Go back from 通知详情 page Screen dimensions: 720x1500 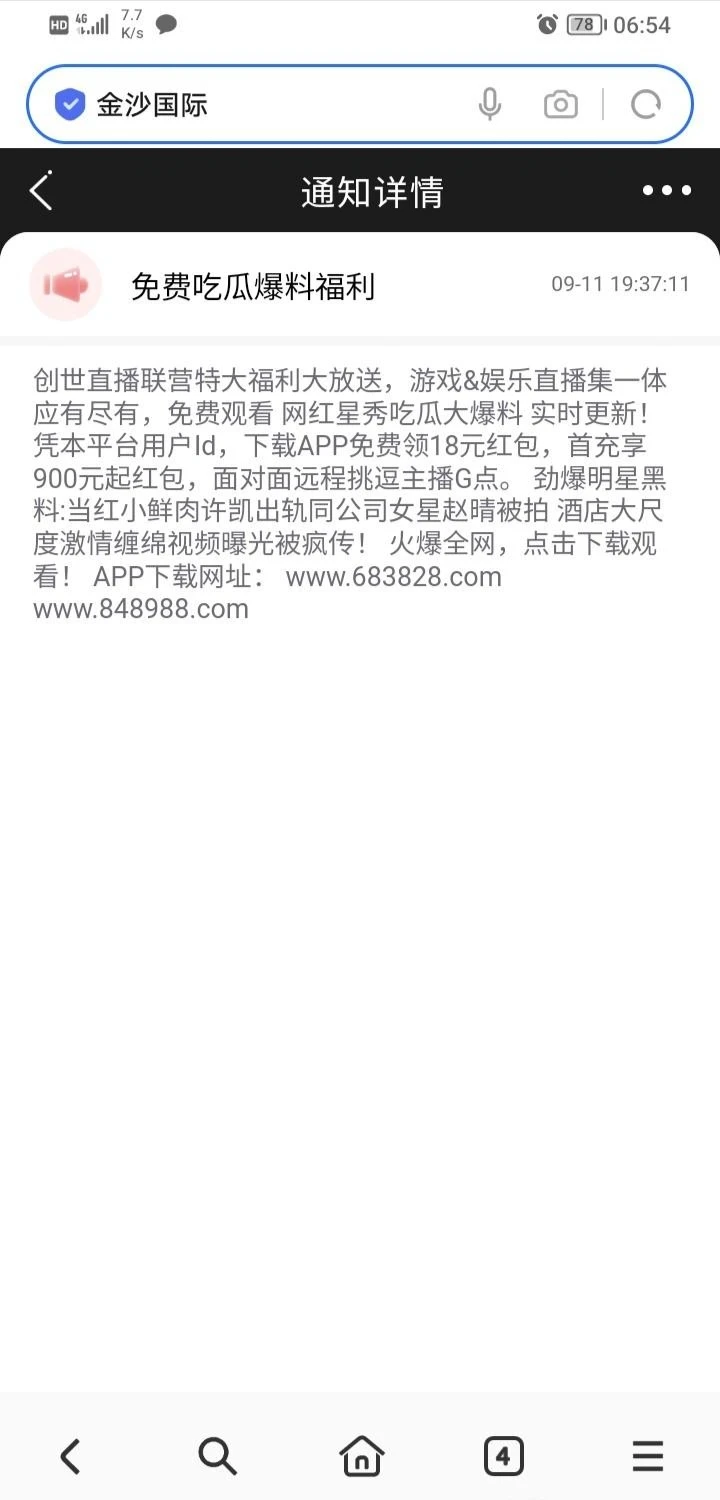(x=41, y=191)
